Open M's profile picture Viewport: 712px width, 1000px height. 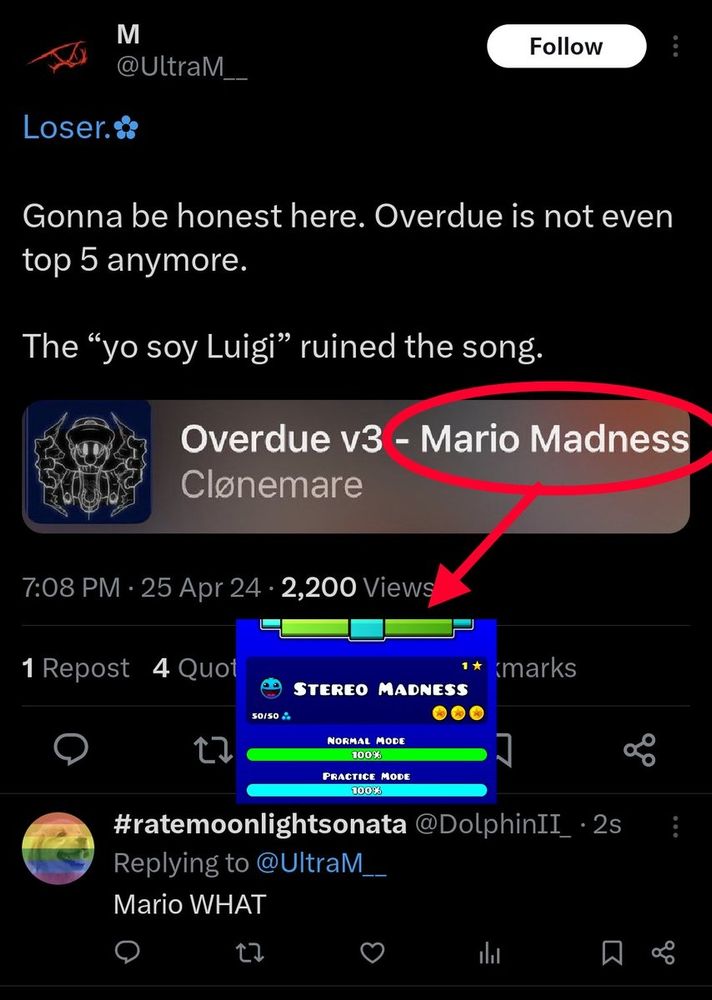(57, 57)
